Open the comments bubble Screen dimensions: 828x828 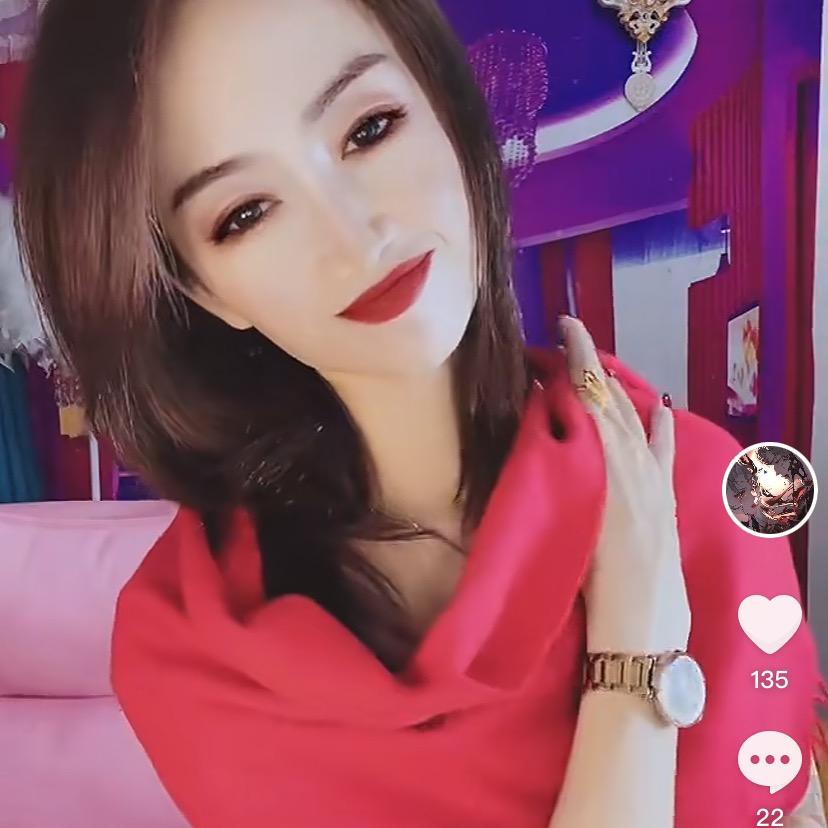[x=769, y=760]
